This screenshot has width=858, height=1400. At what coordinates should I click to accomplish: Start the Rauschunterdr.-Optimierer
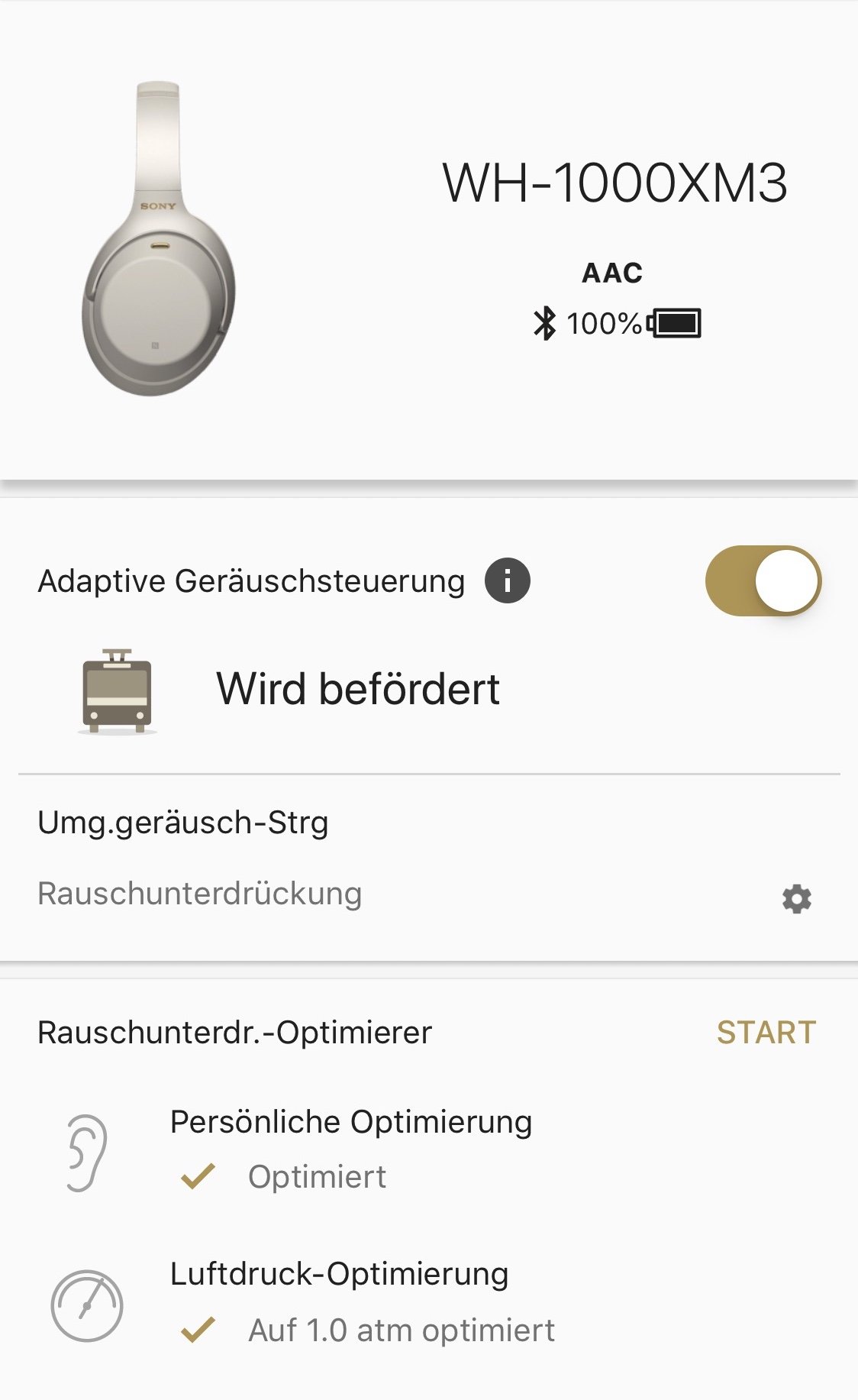tap(766, 1032)
